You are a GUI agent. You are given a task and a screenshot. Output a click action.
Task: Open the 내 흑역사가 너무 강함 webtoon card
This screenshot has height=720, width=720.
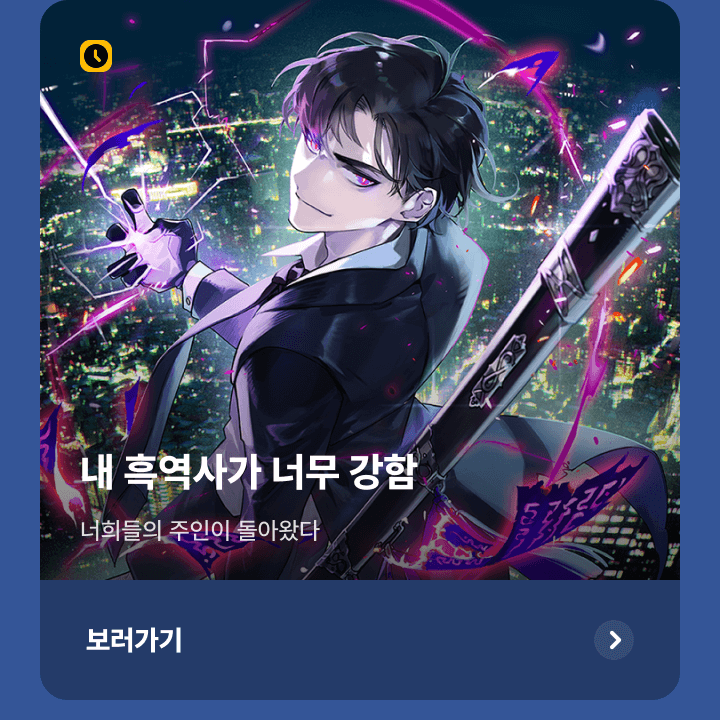pos(360,300)
